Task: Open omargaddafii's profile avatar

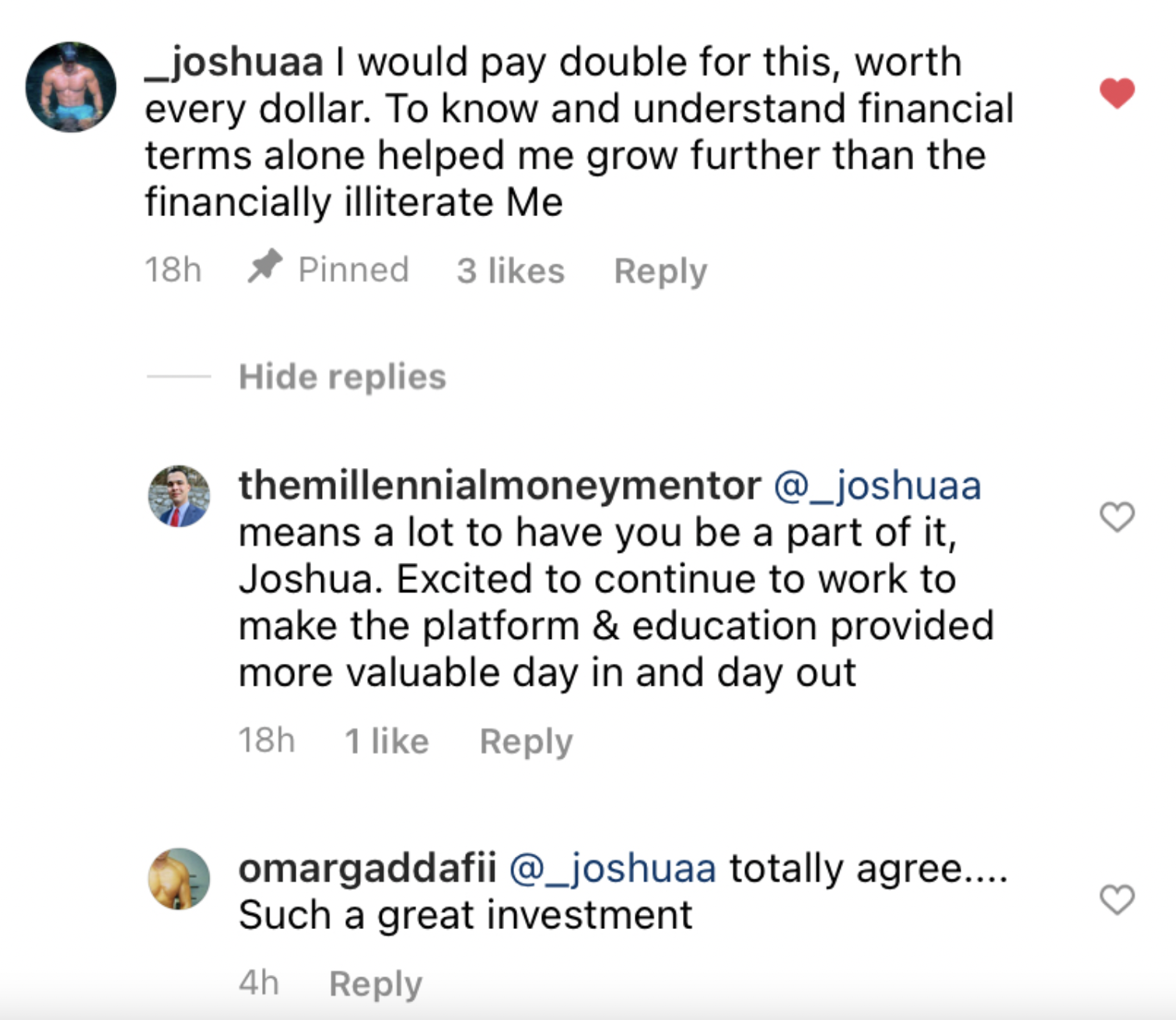Action: tap(179, 879)
